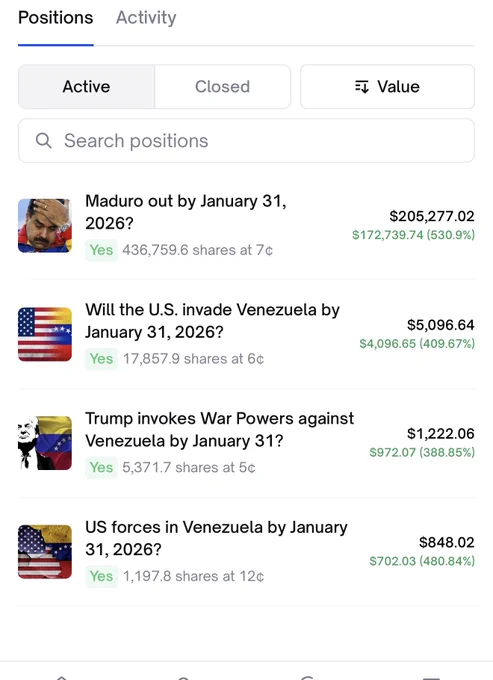Tap the Search positions field
493x680 pixels.
point(246,141)
